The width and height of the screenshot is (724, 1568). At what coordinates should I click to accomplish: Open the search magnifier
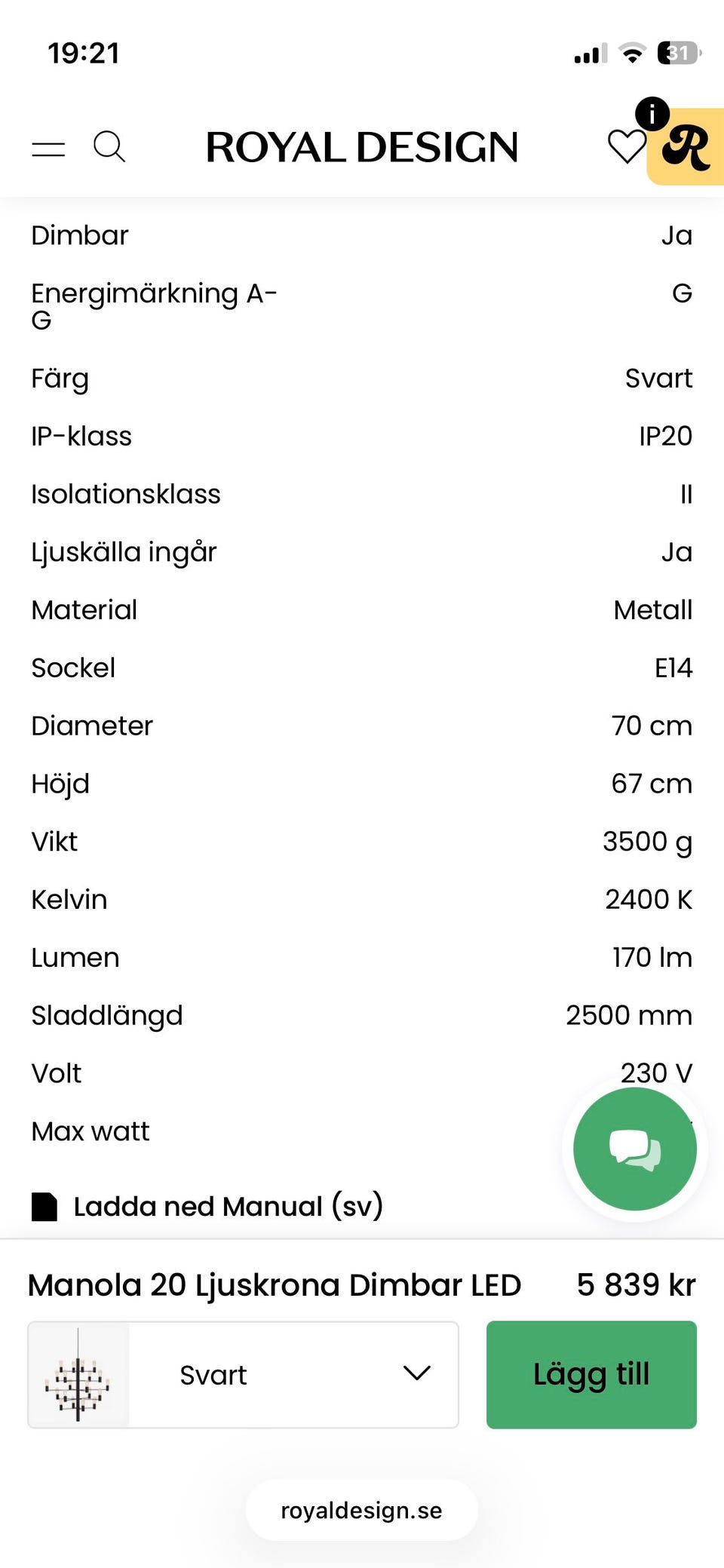point(109,147)
